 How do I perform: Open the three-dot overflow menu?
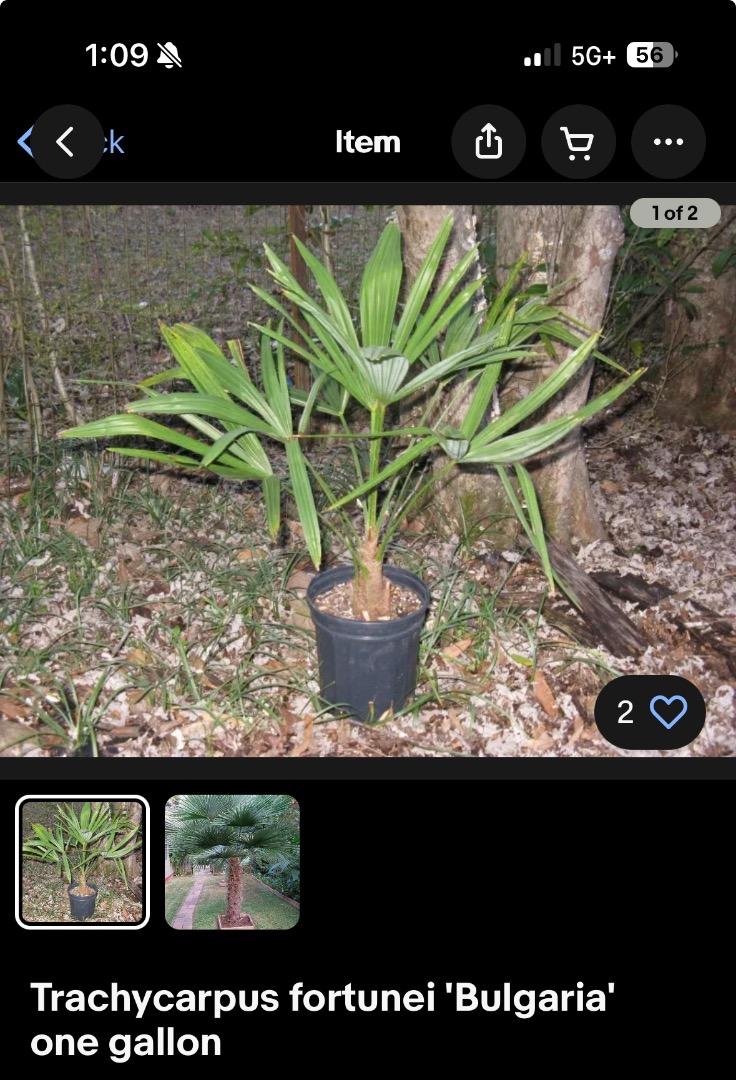[668, 142]
